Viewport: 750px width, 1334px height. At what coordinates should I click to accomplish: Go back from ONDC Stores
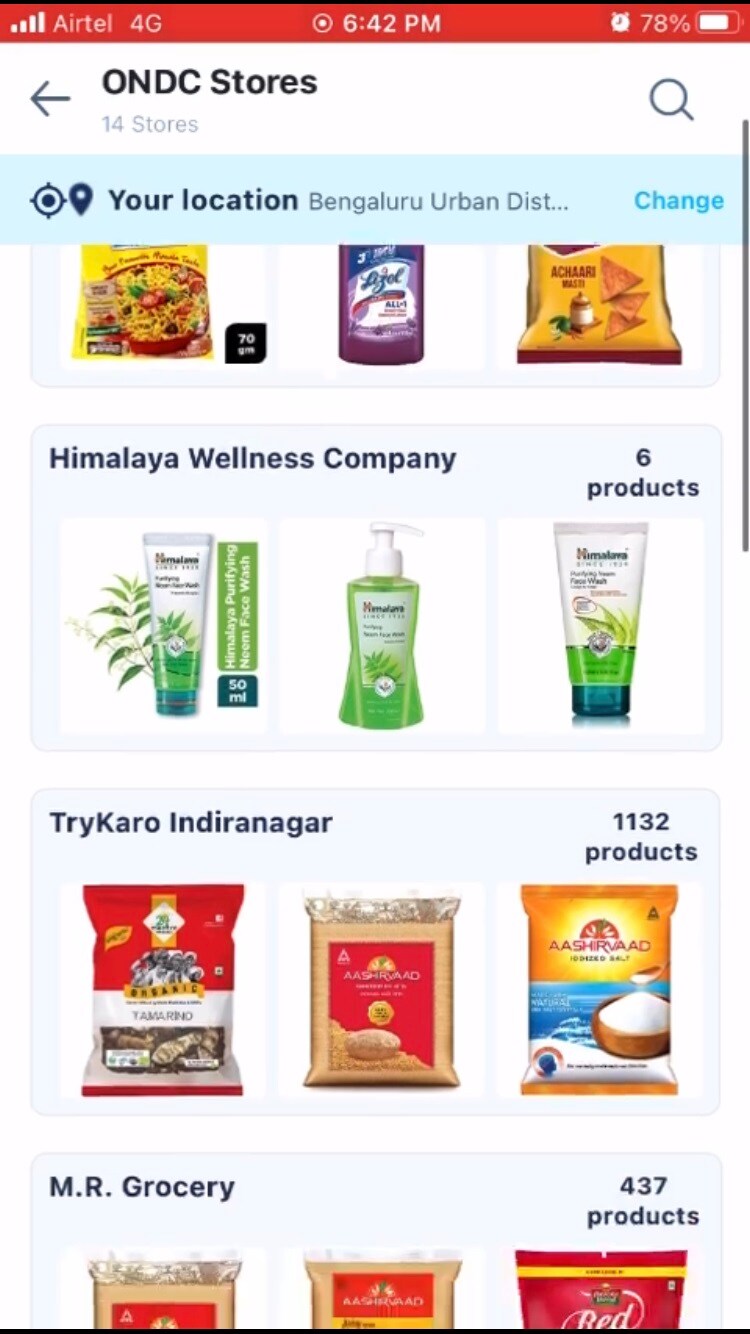[50, 99]
